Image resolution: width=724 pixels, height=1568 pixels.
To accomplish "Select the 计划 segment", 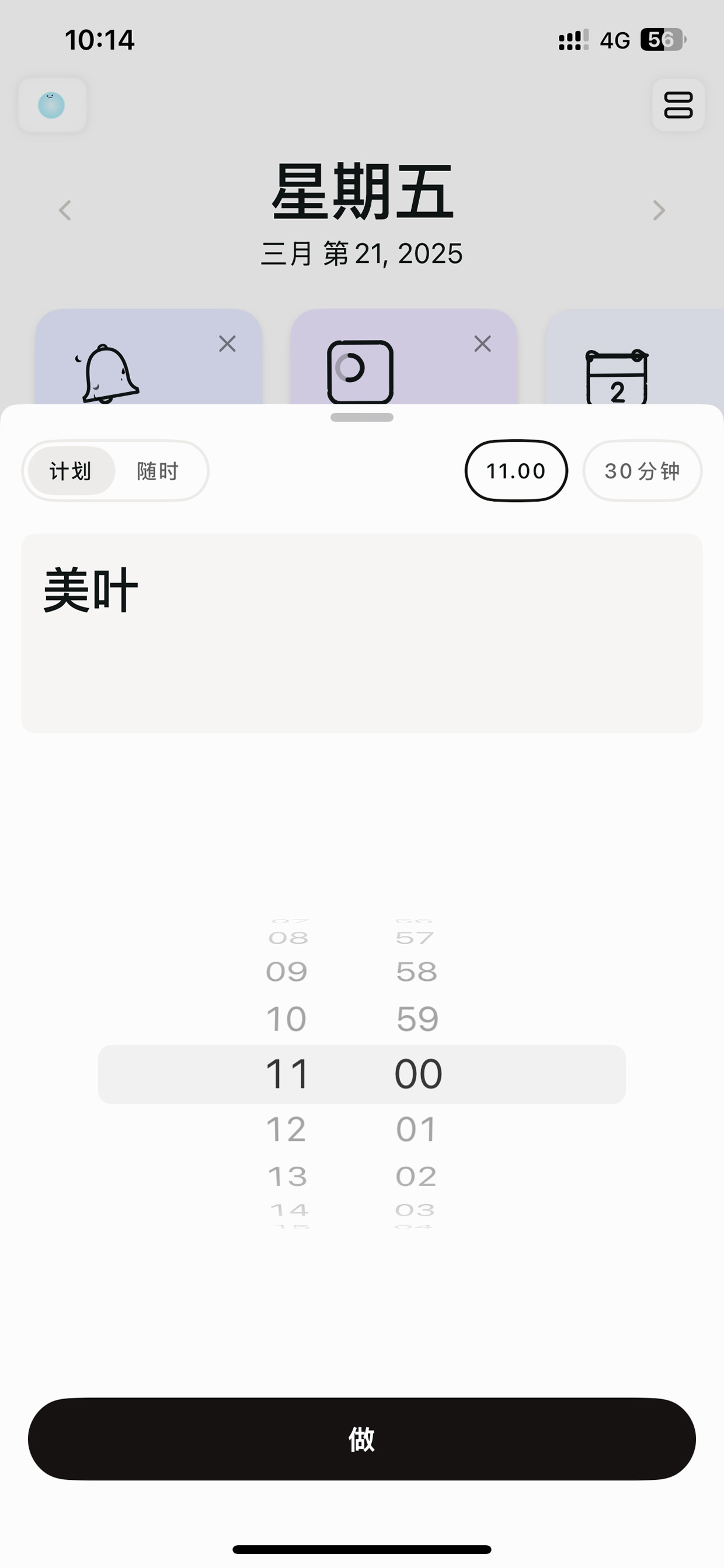I will pos(71,470).
